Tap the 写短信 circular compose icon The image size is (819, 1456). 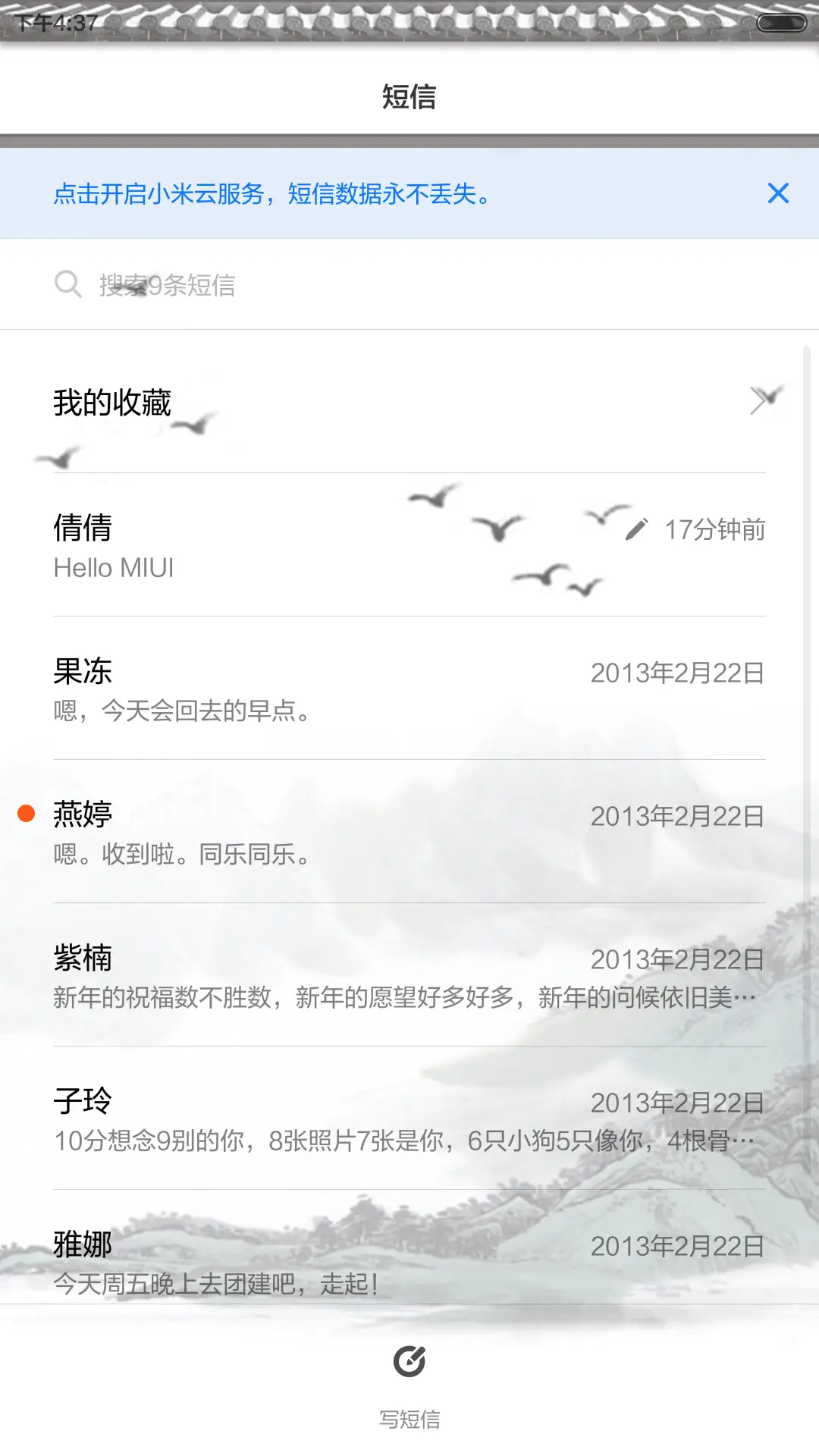(409, 1360)
